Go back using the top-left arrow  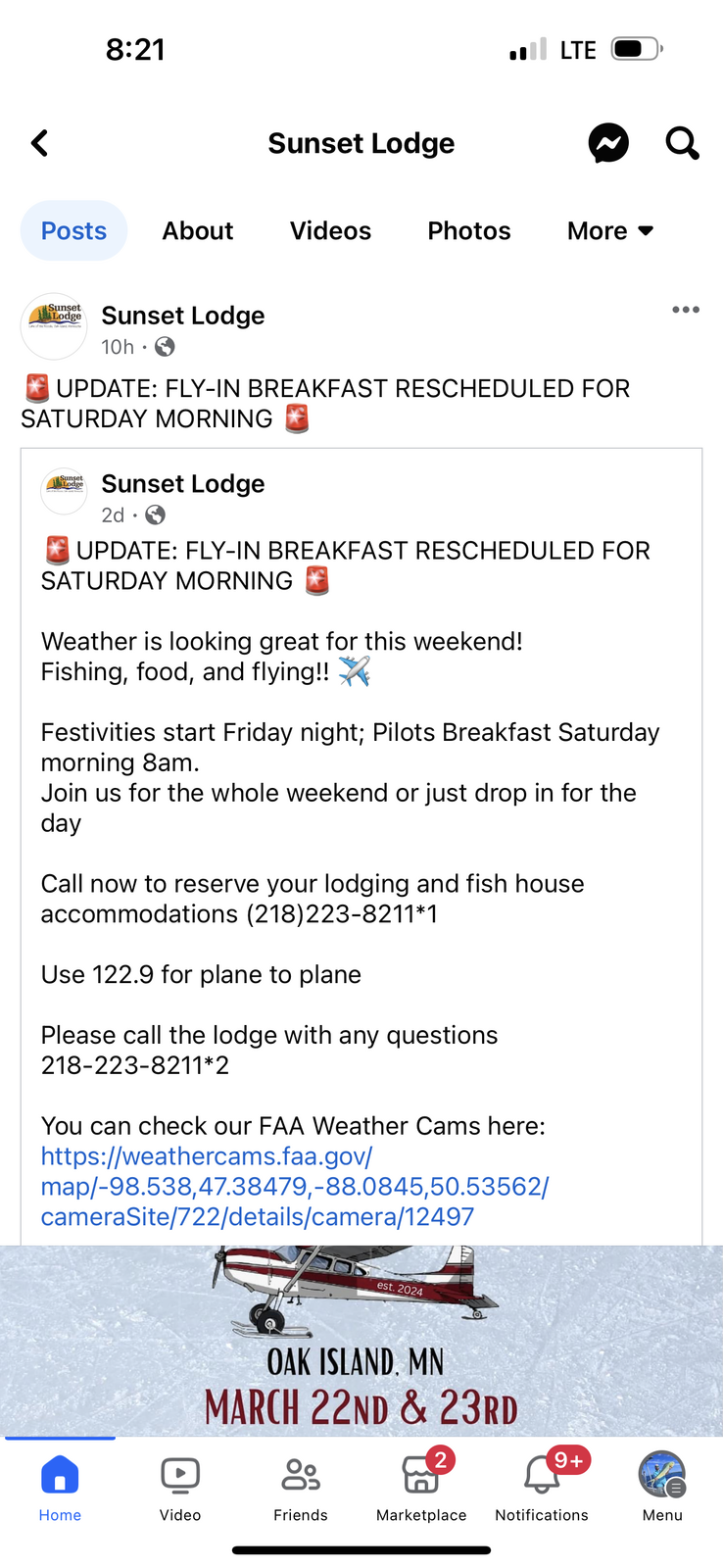(x=40, y=143)
